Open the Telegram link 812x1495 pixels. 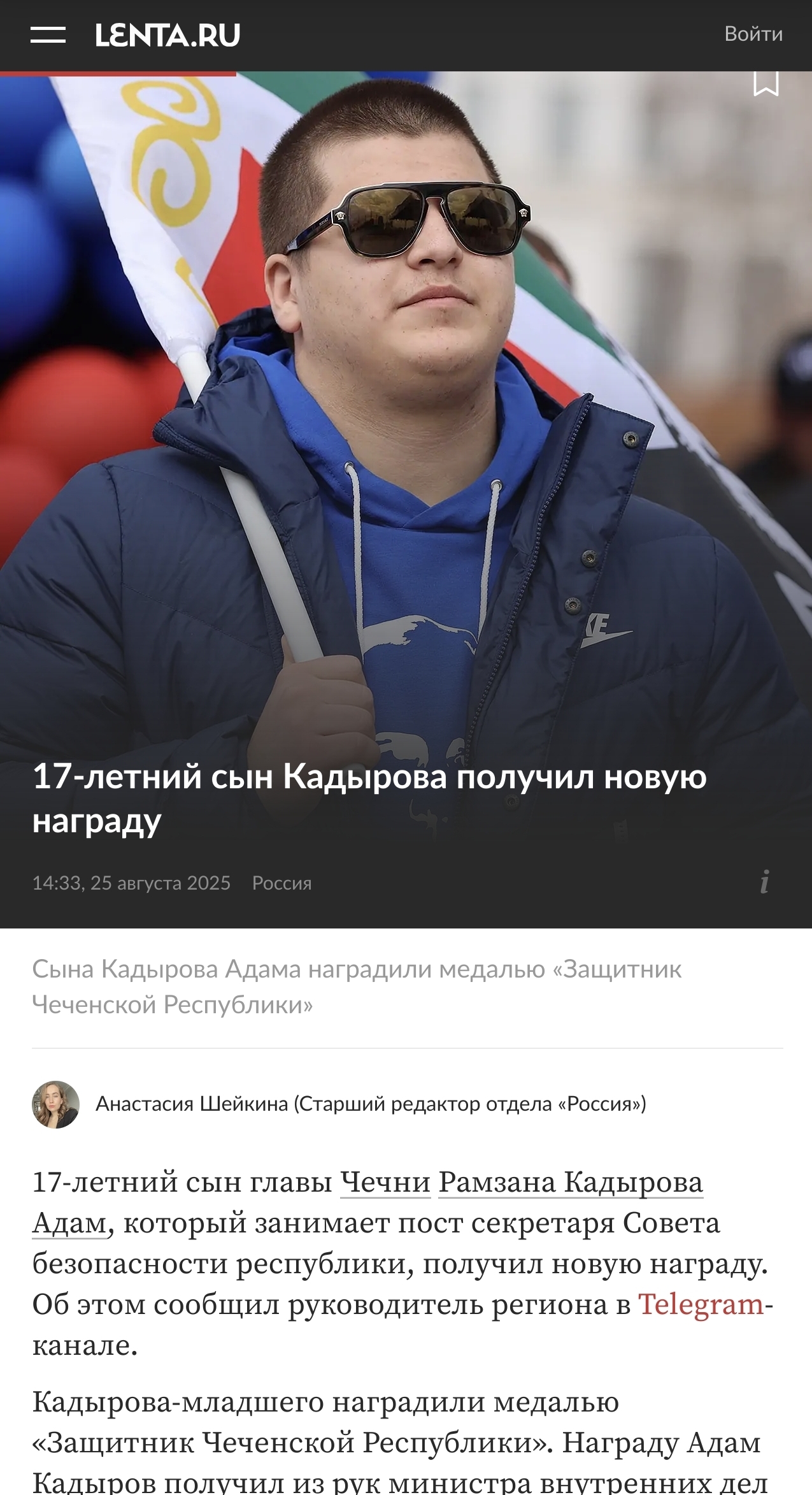(701, 1304)
